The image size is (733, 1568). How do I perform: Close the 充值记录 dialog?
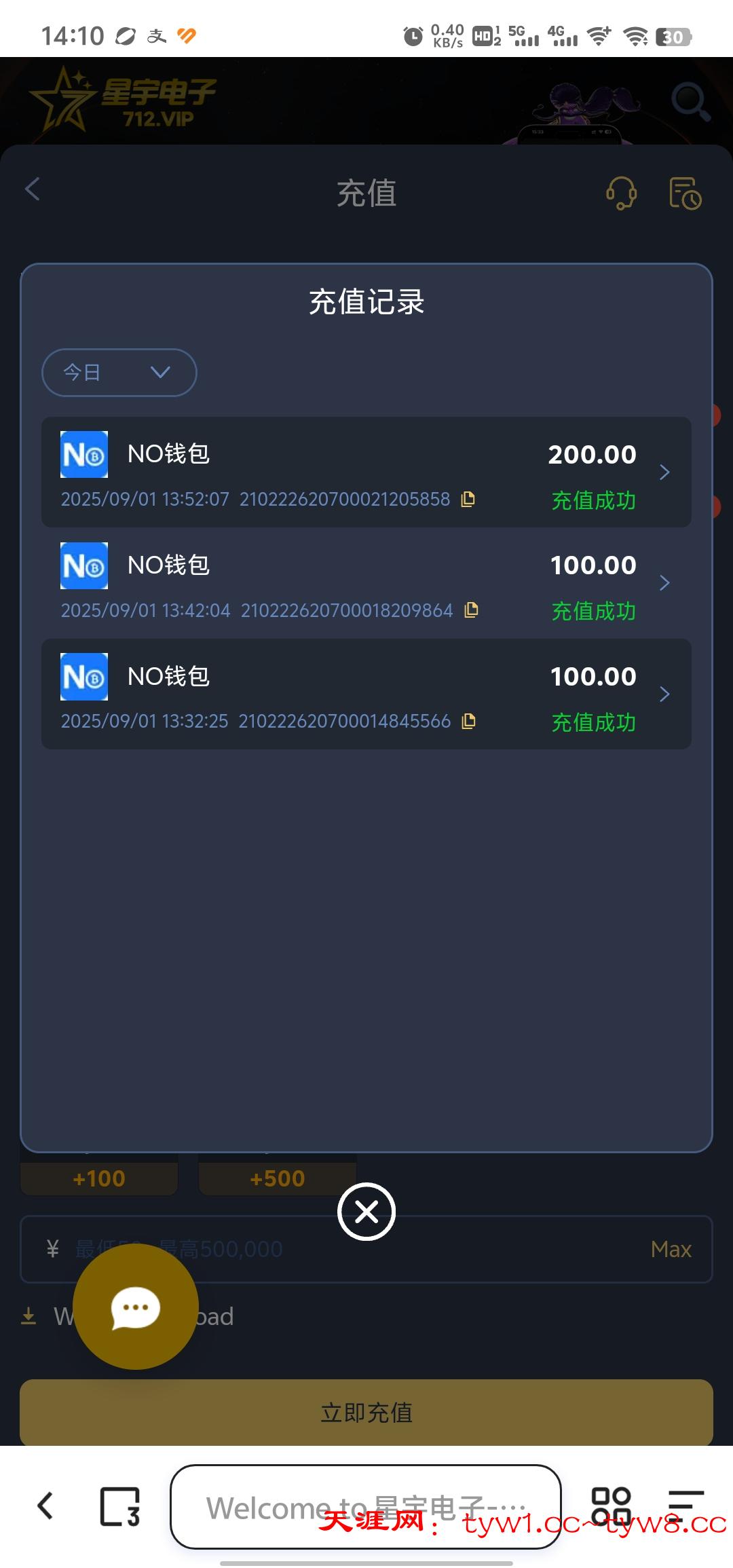[x=366, y=1212]
